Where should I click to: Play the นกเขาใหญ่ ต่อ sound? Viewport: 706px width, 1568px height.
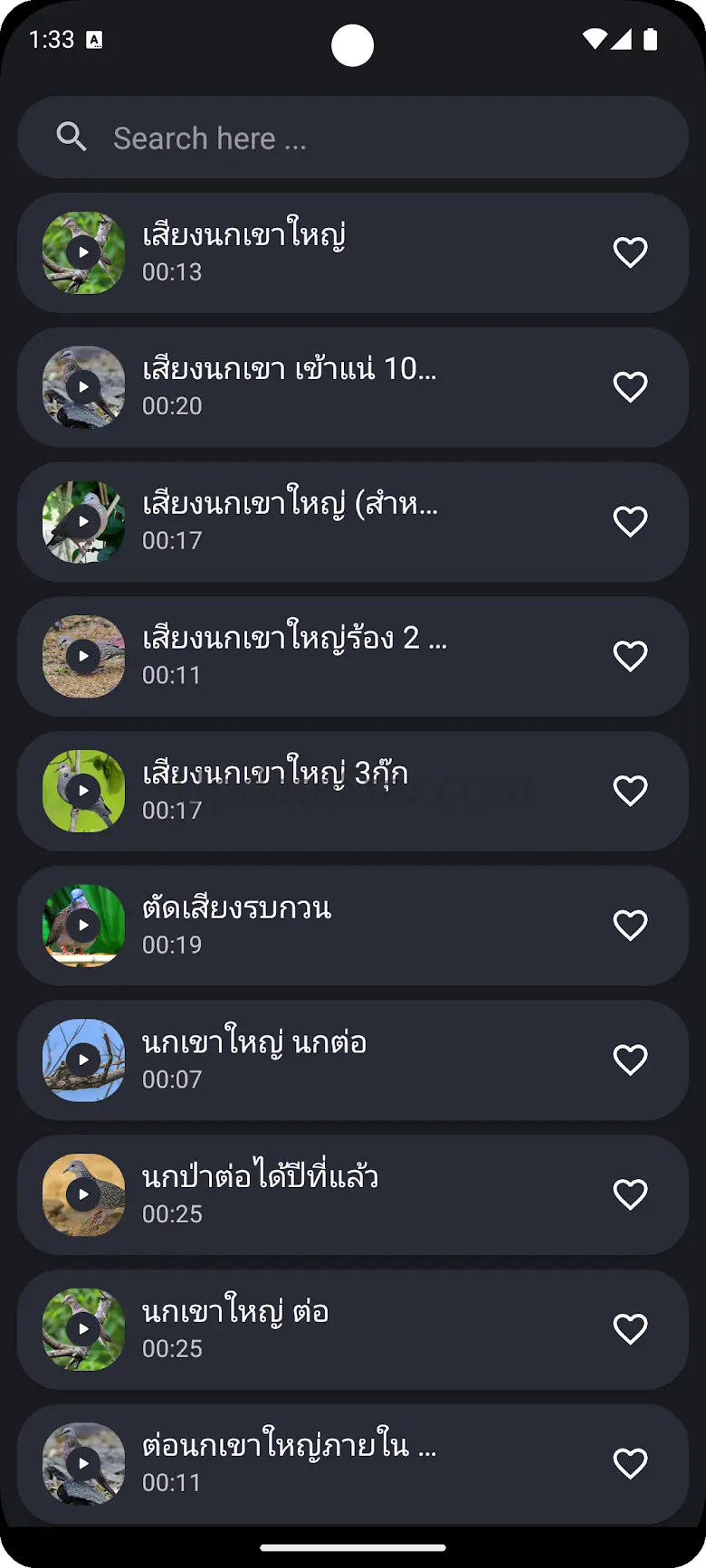coord(83,1328)
